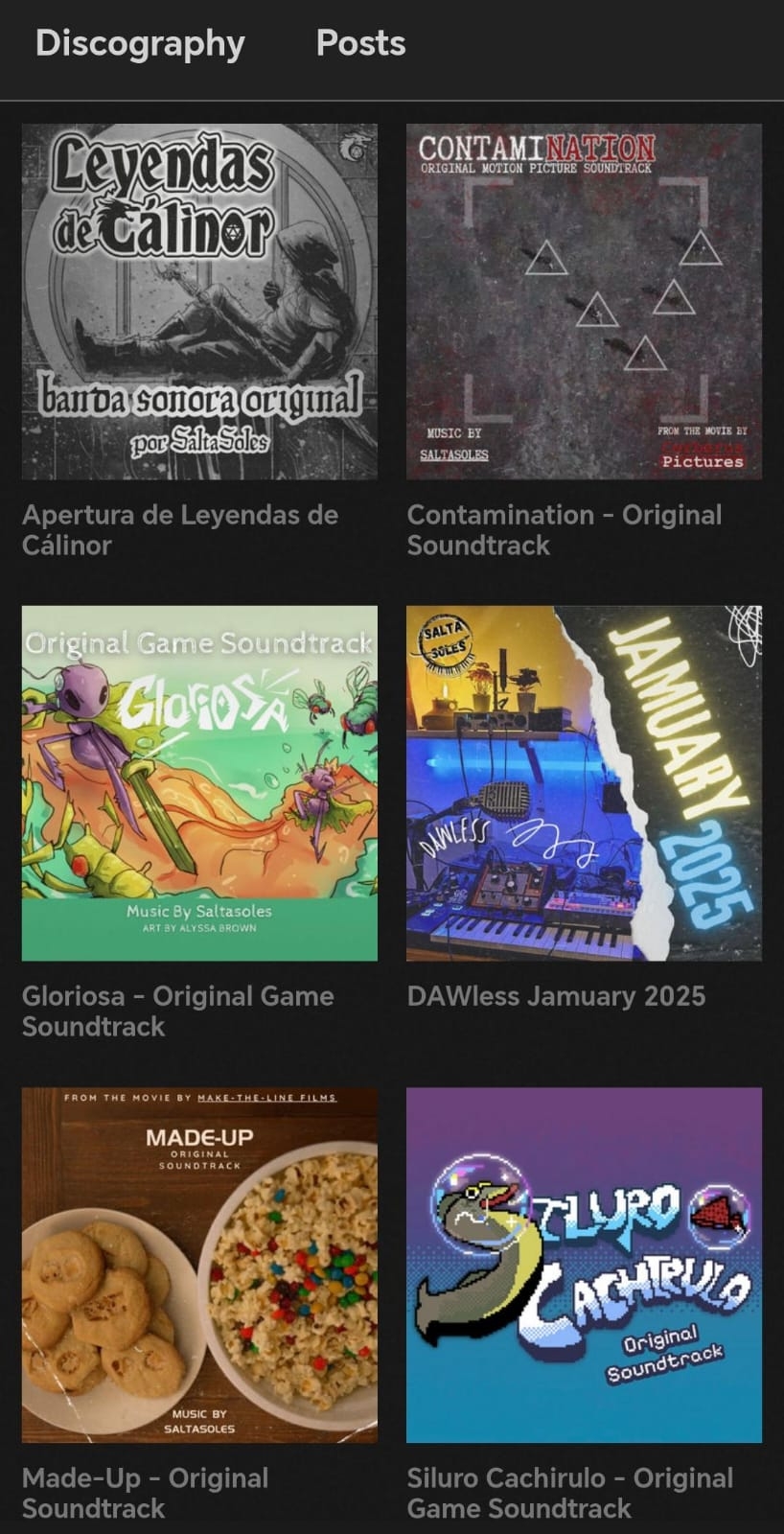Open Made-Up Original Soundtrack album

[199, 1265]
